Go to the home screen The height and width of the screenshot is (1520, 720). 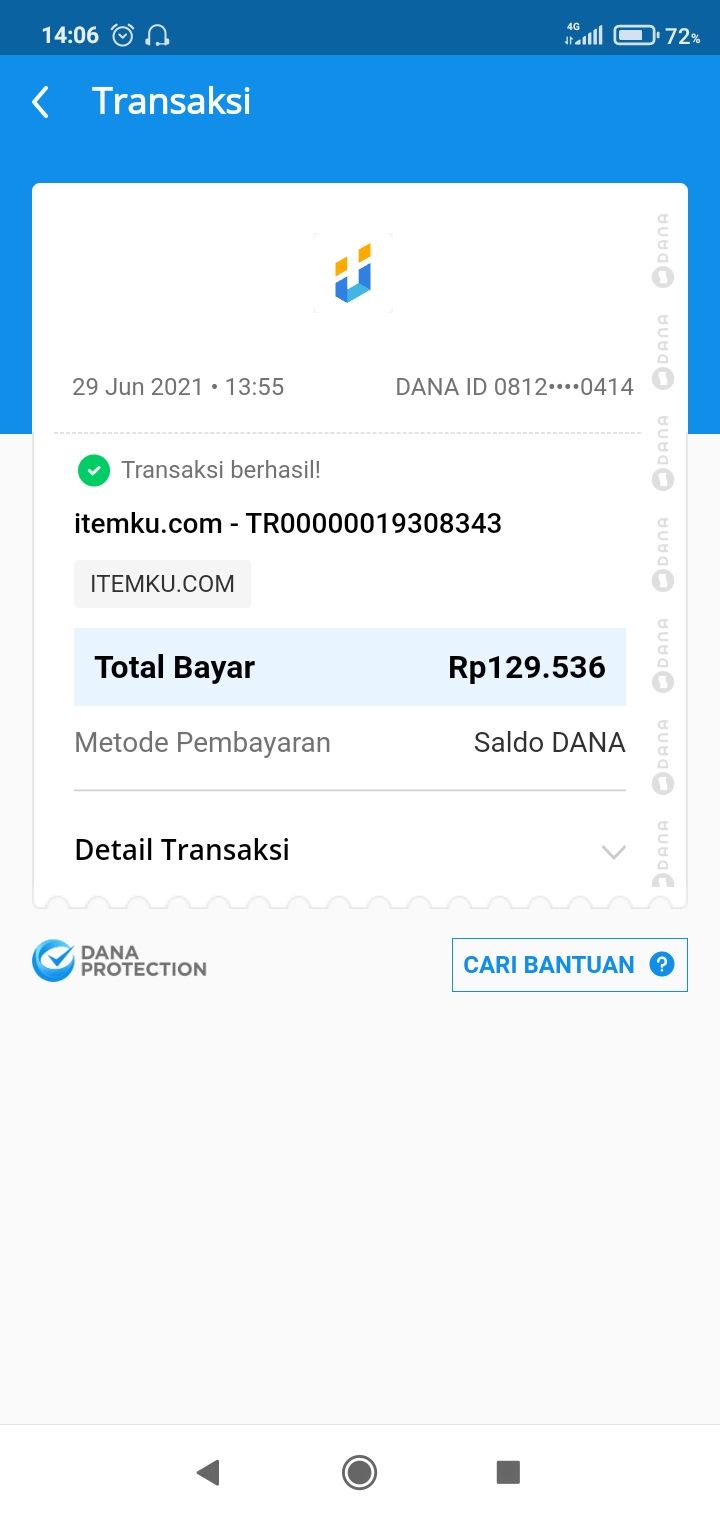click(x=359, y=1472)
